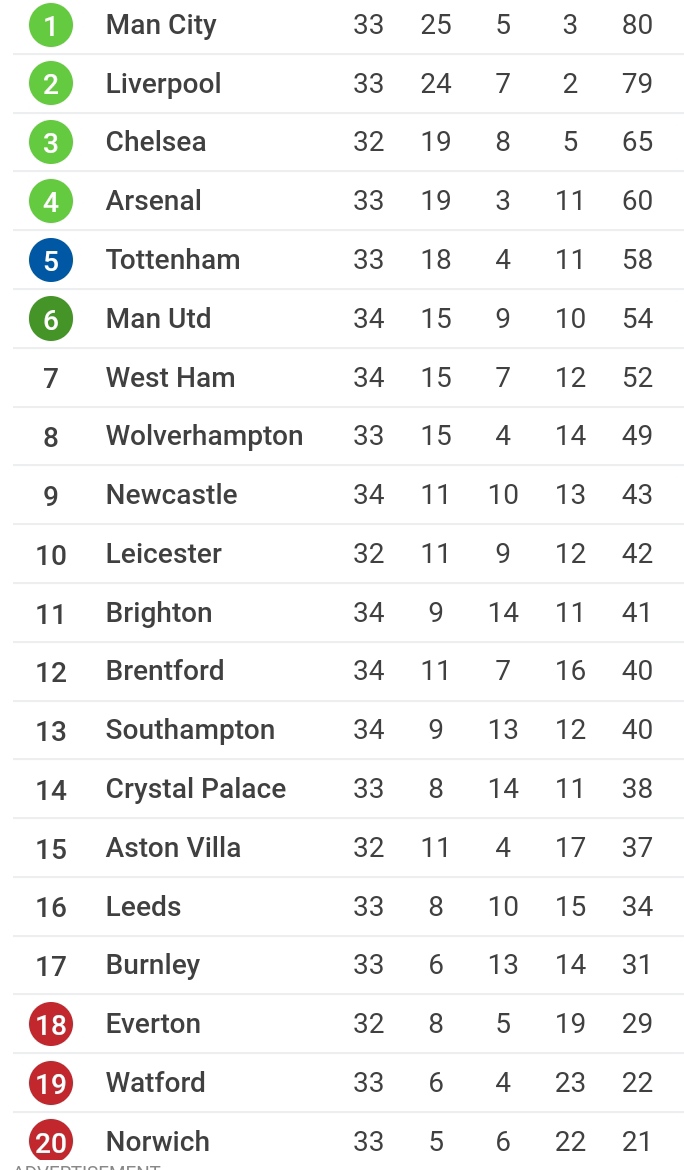This screenshot has height=1170, width=684.
Task: Select the Aston Villa row
Action: pos(348,848)
